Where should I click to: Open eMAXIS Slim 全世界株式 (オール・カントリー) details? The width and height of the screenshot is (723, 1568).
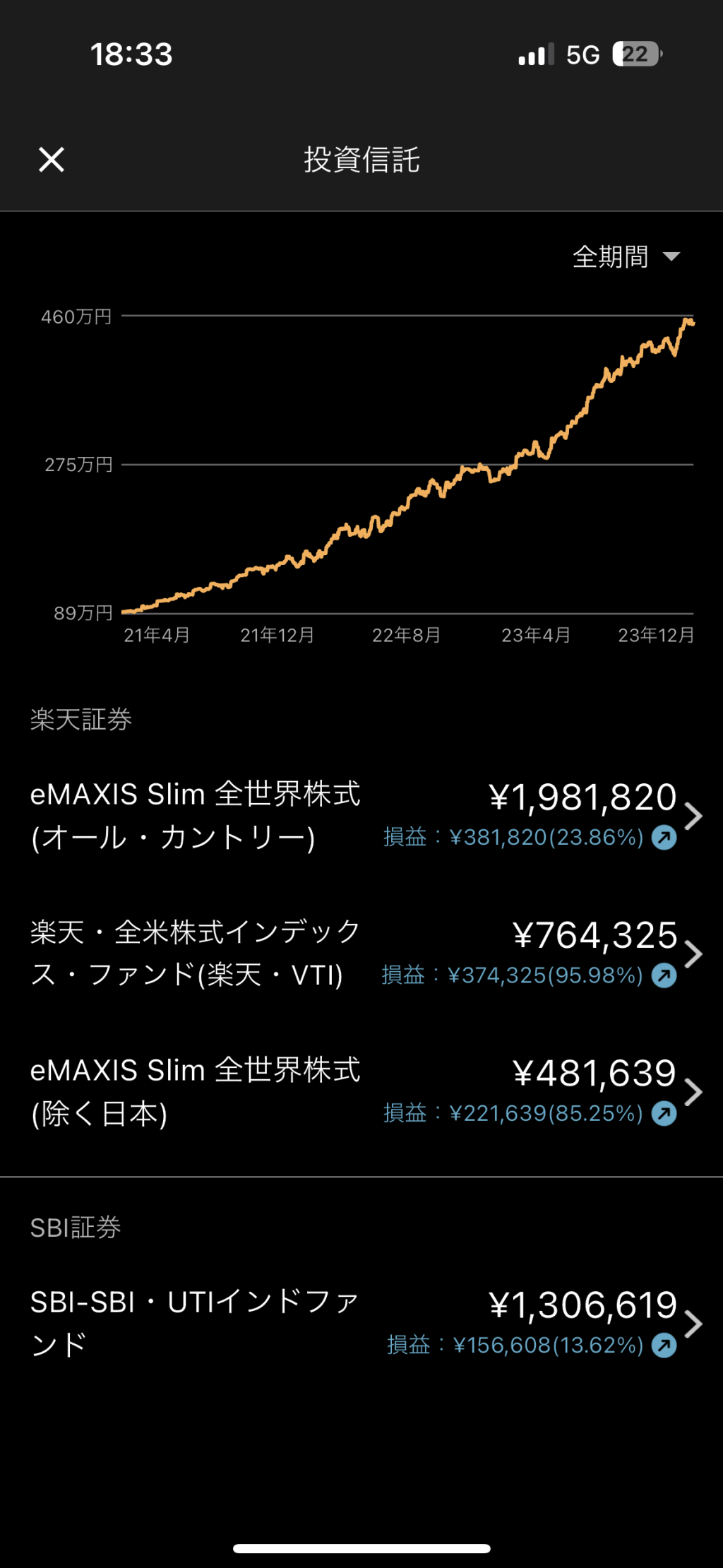point(361,816)
